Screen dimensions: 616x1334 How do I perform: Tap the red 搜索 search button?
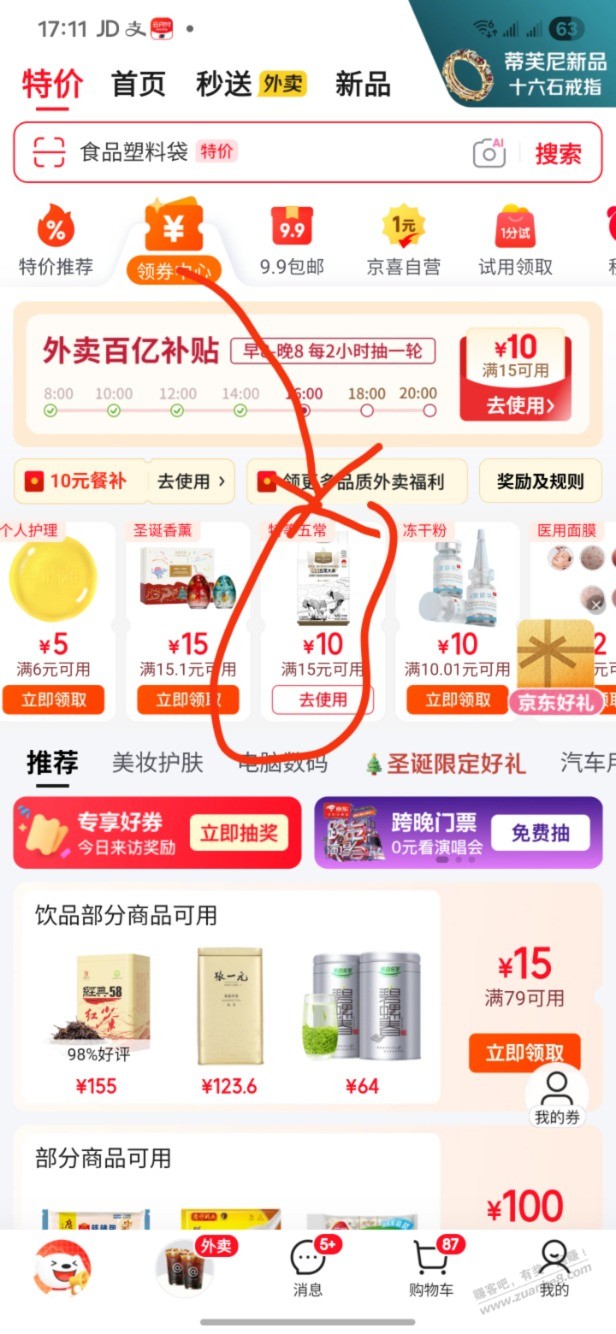(558, 153)
